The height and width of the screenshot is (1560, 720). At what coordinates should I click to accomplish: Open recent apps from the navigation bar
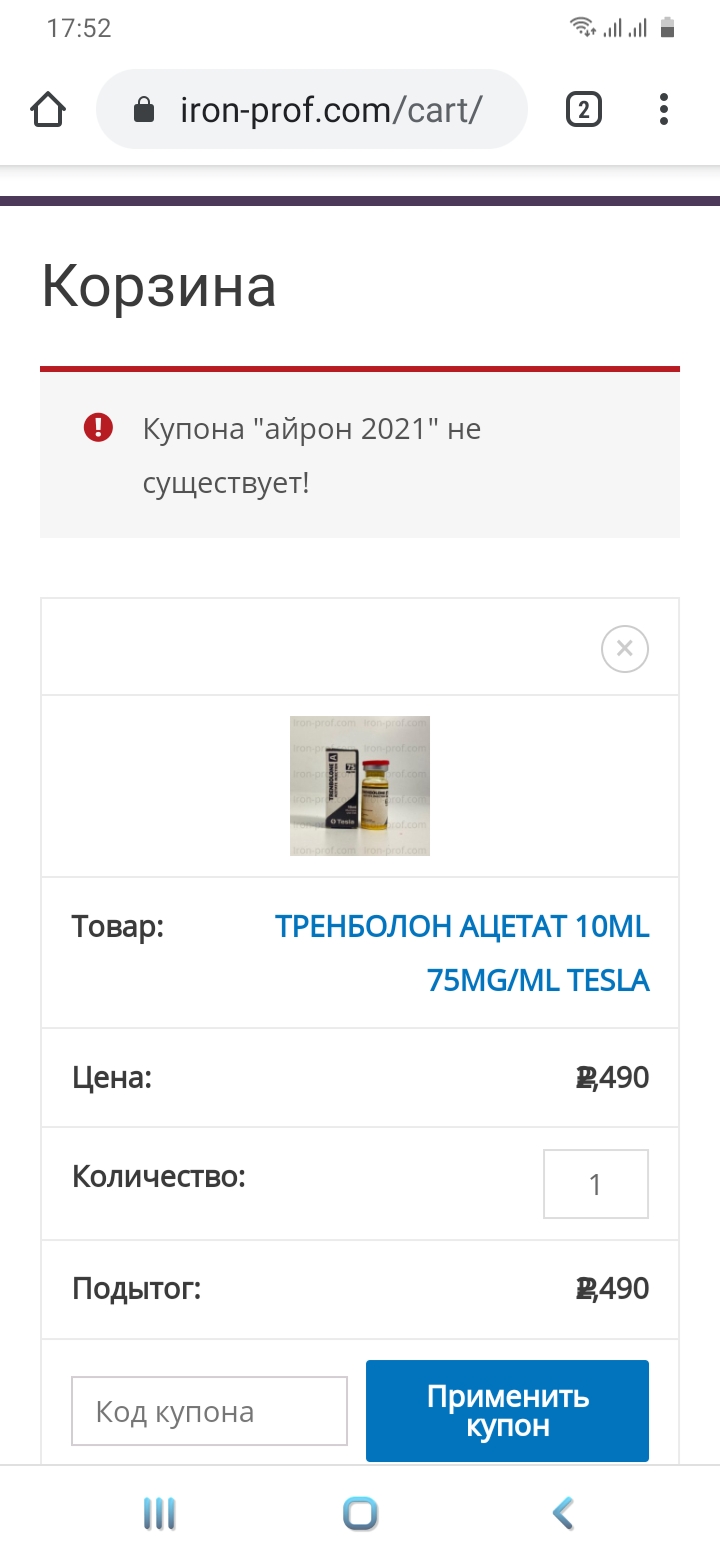(159, 1513)
